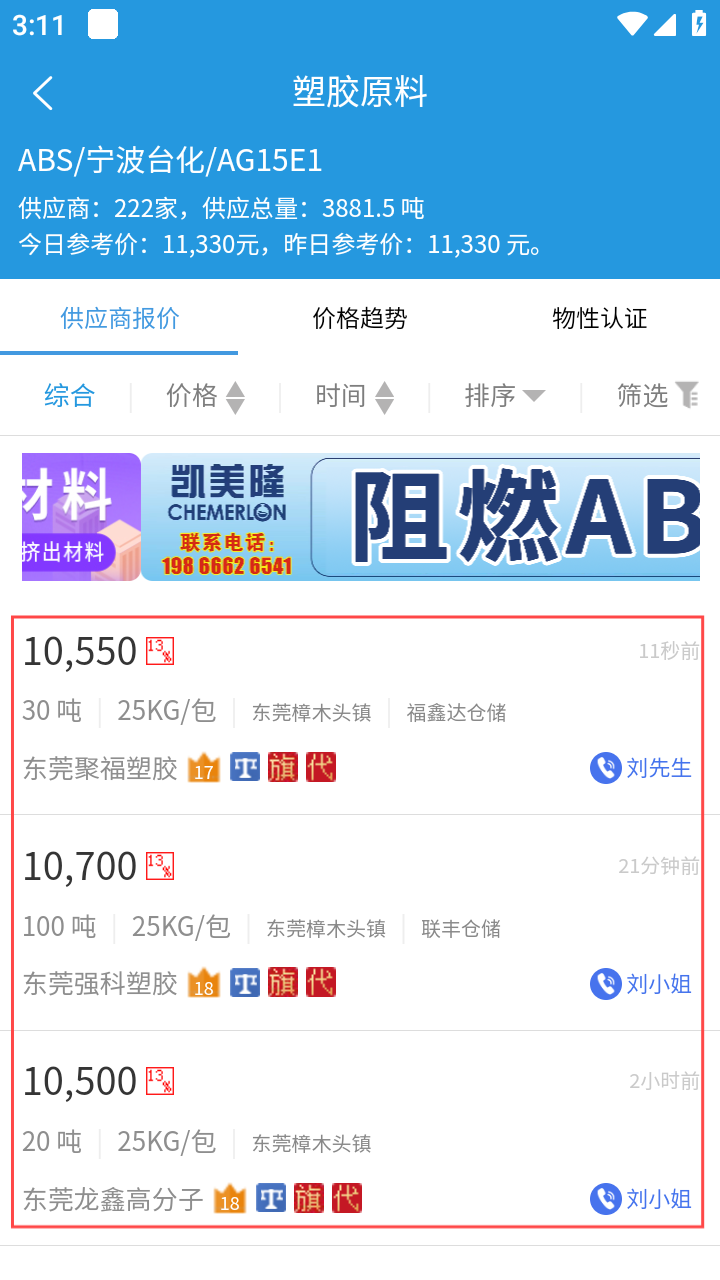The height and width of the screenshot is (1280, 720).
Task: Call 刘小姐 from 东莞强科塑胶
Action: [641, 984]
